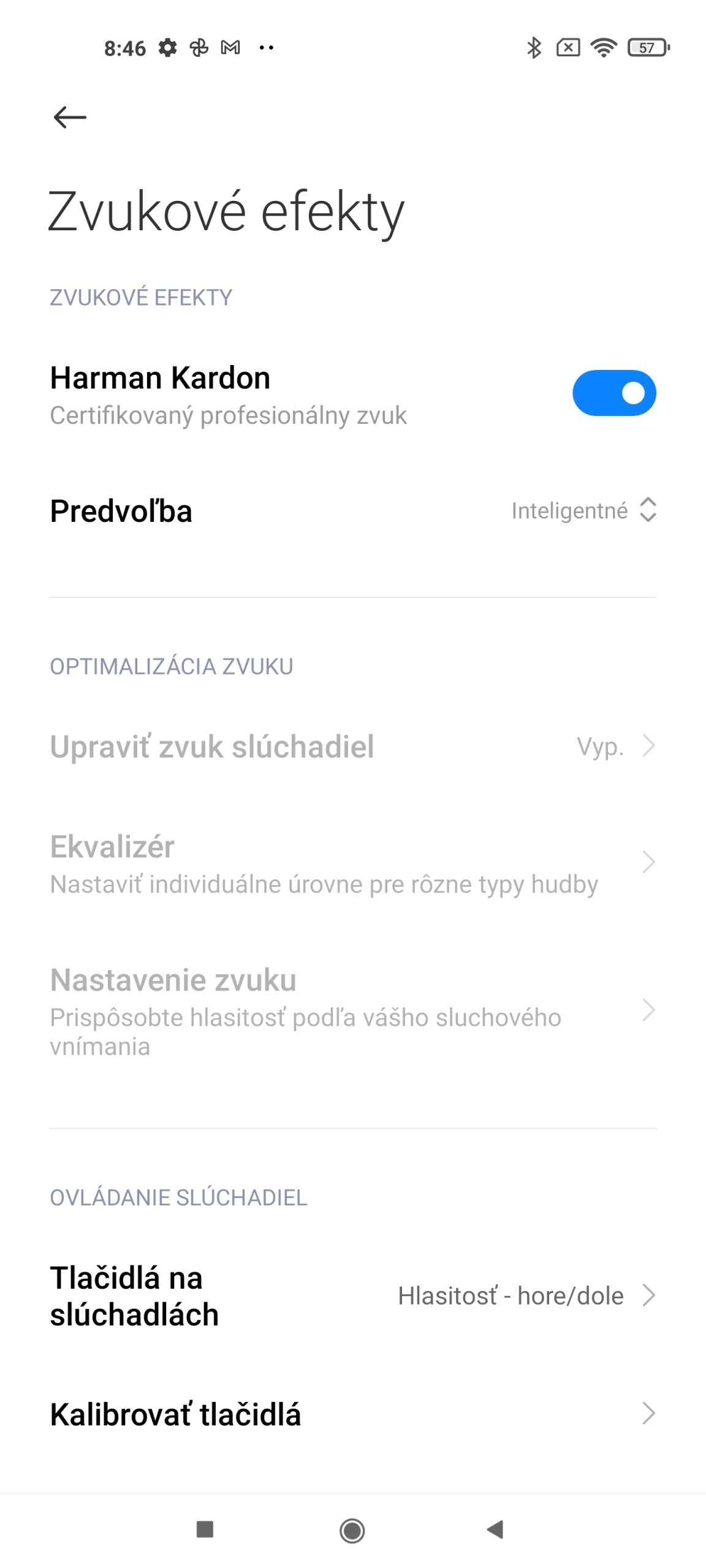Open Tlačidlá na slúchadlách options
The width and height of the screenshot is (706, 1568).
pos(353,1295)
